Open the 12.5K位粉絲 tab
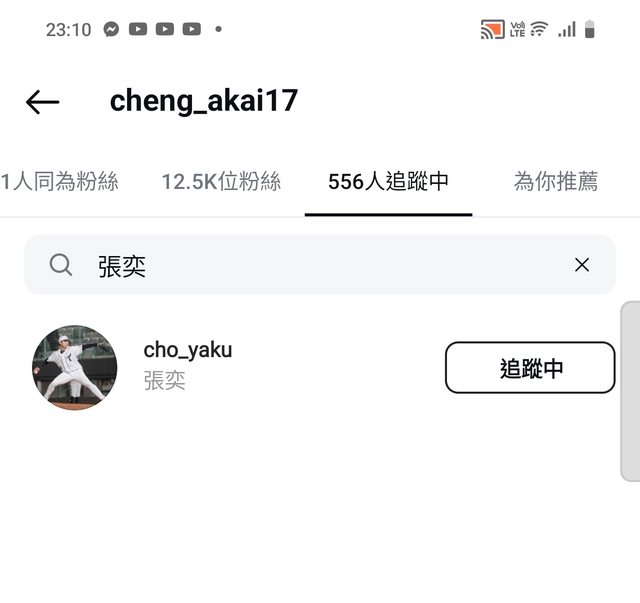This screenshot has height=603, width=640. click(x=221, y=181)
